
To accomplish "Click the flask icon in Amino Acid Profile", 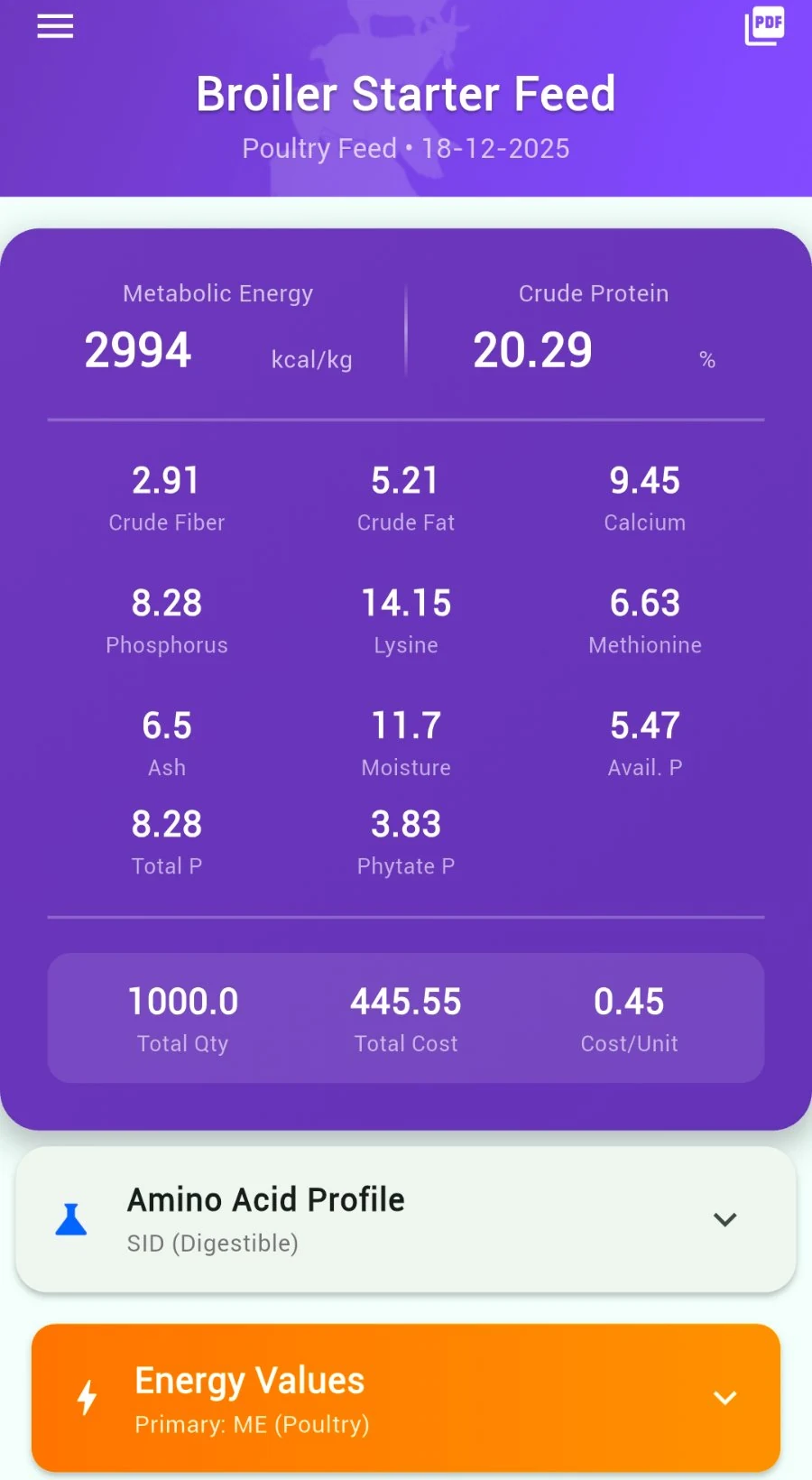I will click(72, 1220).
